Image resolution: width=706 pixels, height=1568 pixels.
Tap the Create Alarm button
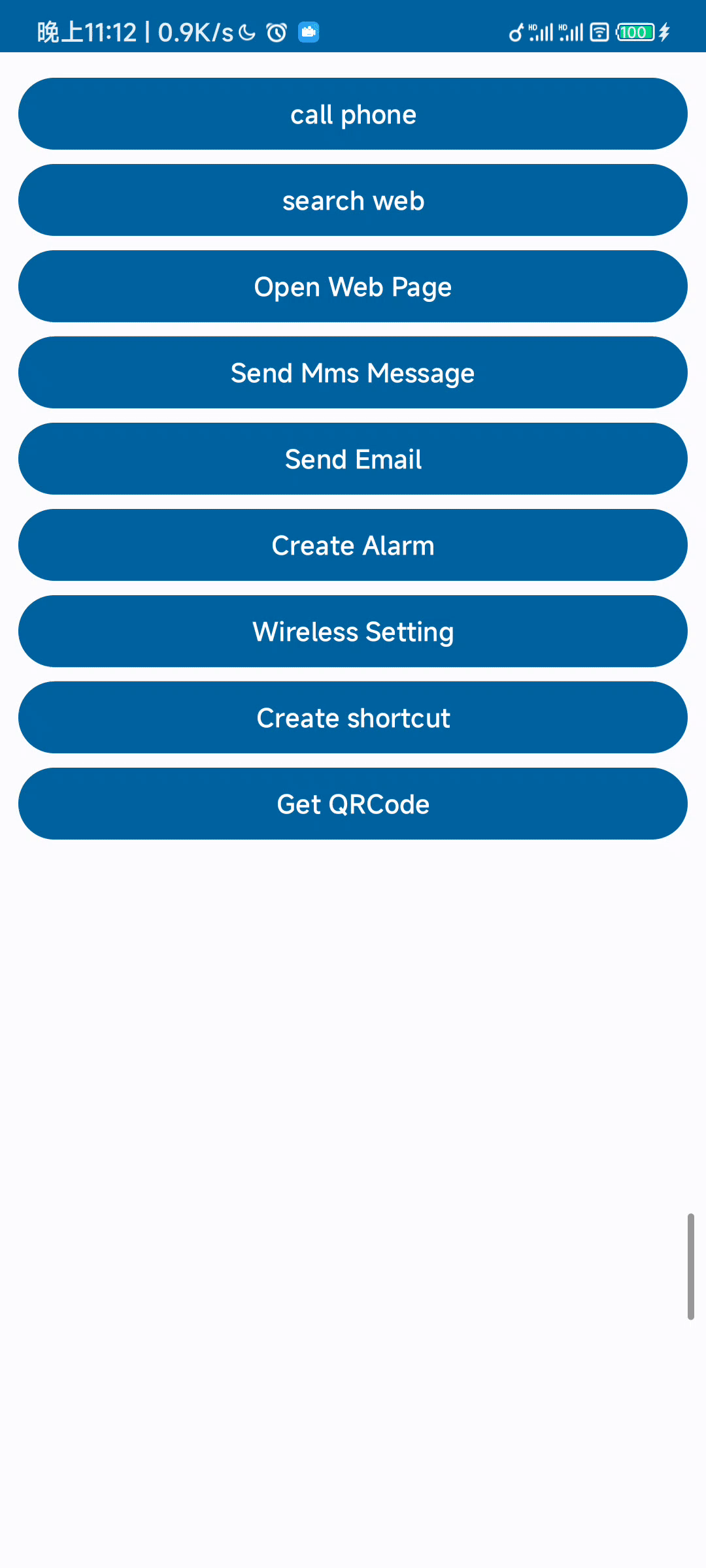click(353, 545)
